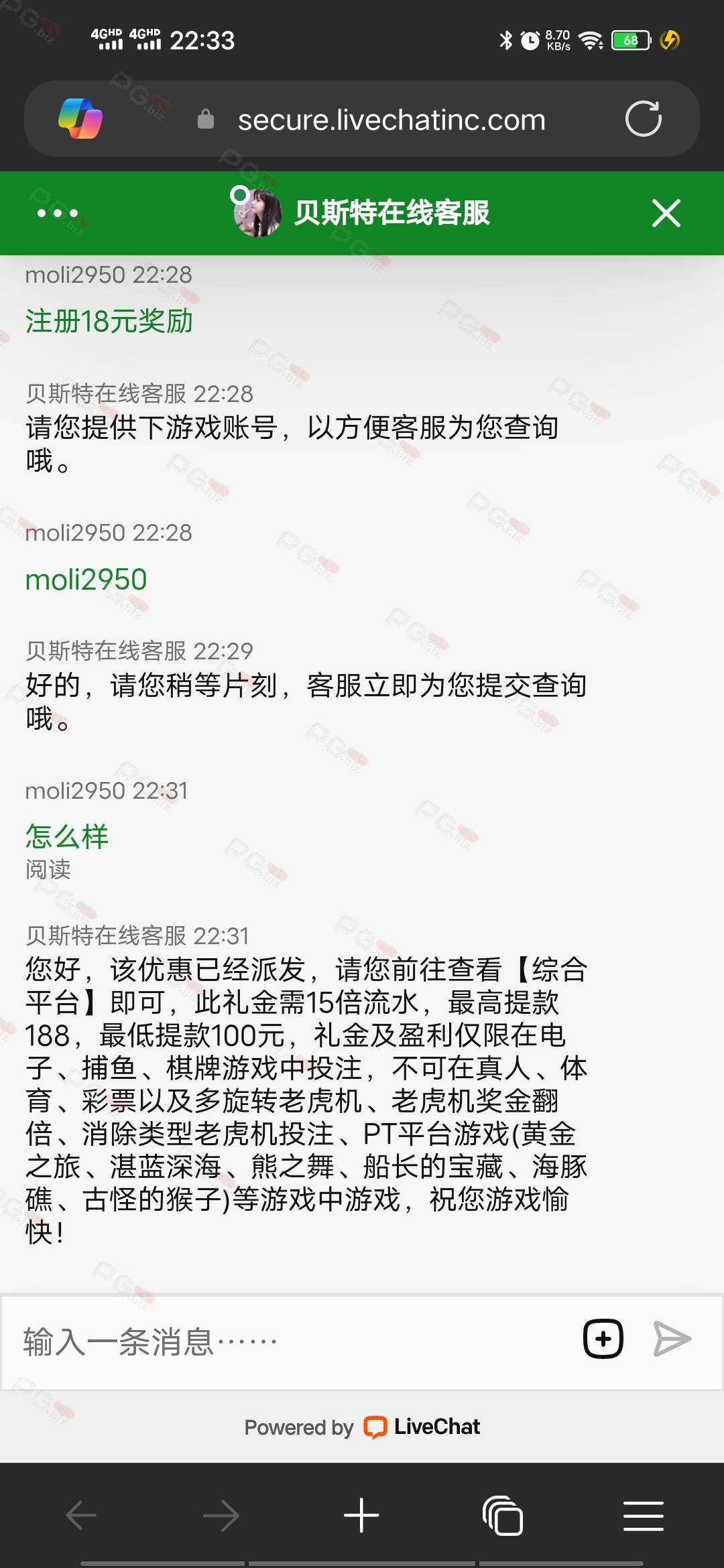This screenshot has width=724, height=1568.
Task: Go forward in the browser history
Action: click(221, 1516)
